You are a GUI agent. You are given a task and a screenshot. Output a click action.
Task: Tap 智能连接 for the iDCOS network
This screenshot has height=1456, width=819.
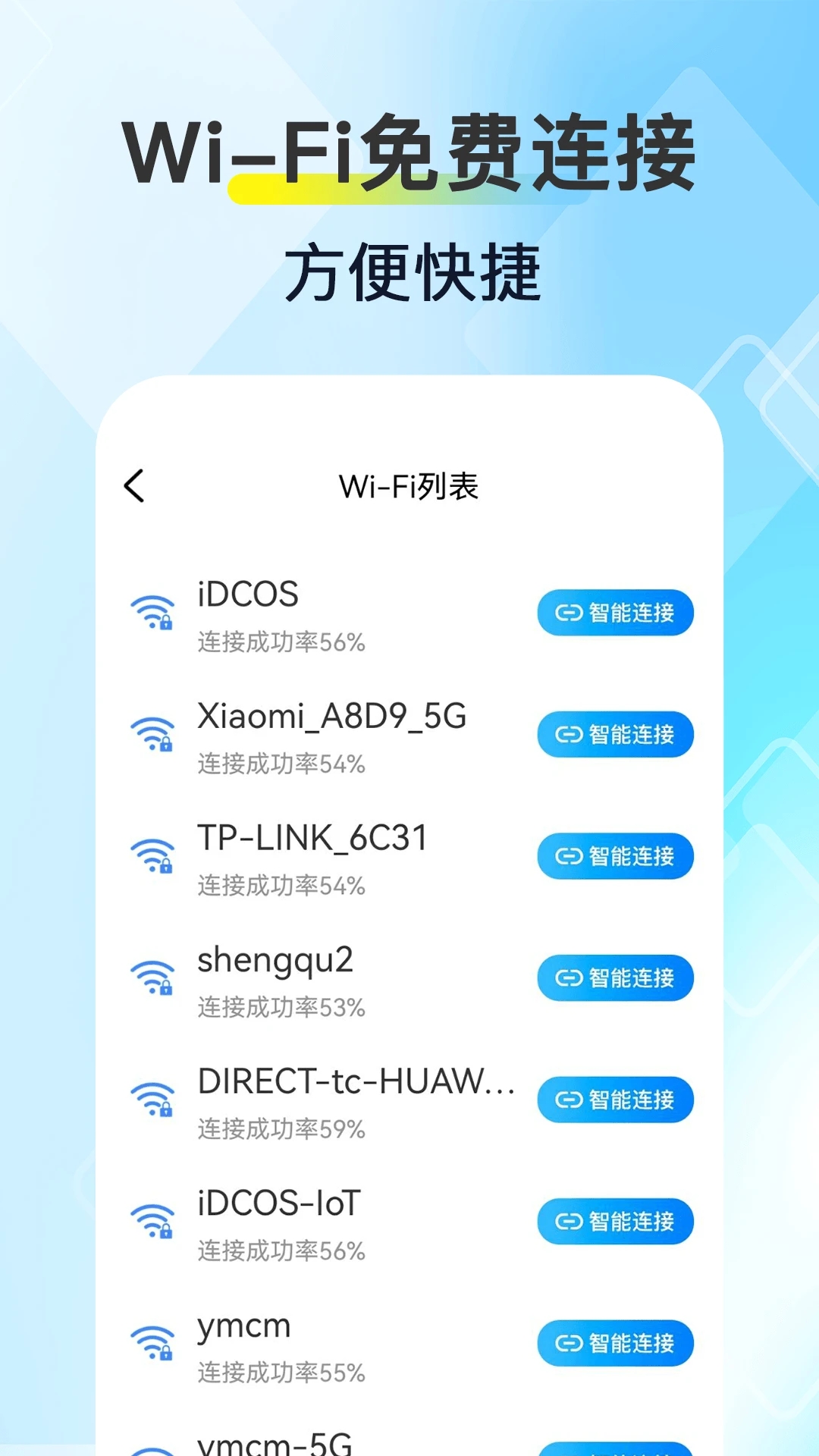pos(614,613)
